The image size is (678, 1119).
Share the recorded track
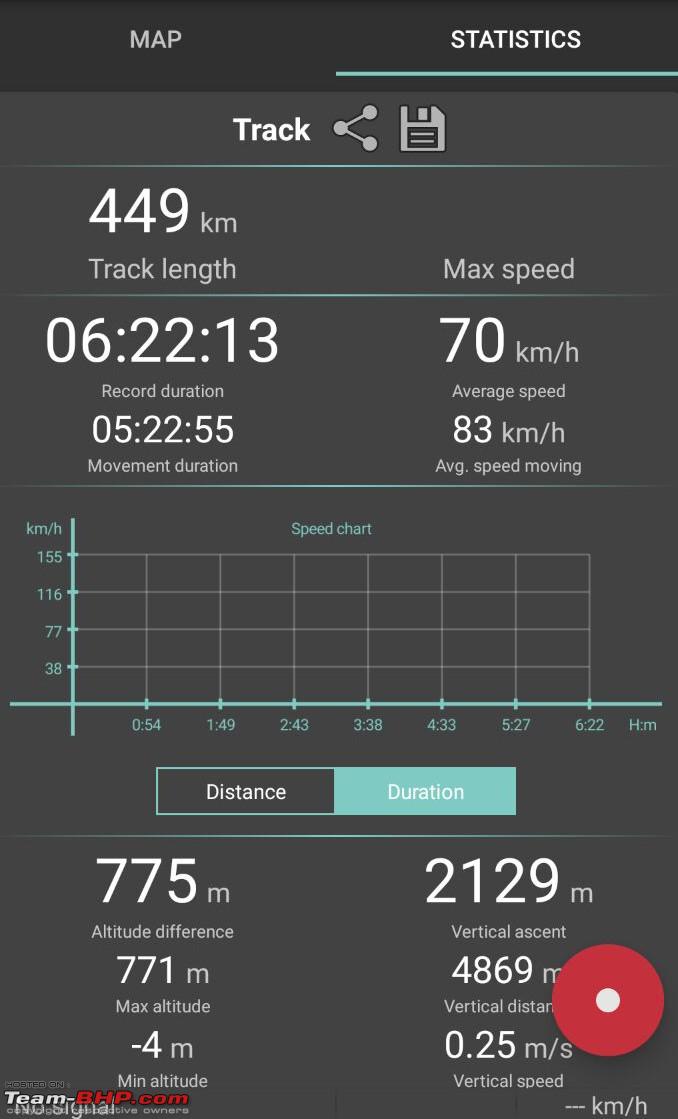355,128
